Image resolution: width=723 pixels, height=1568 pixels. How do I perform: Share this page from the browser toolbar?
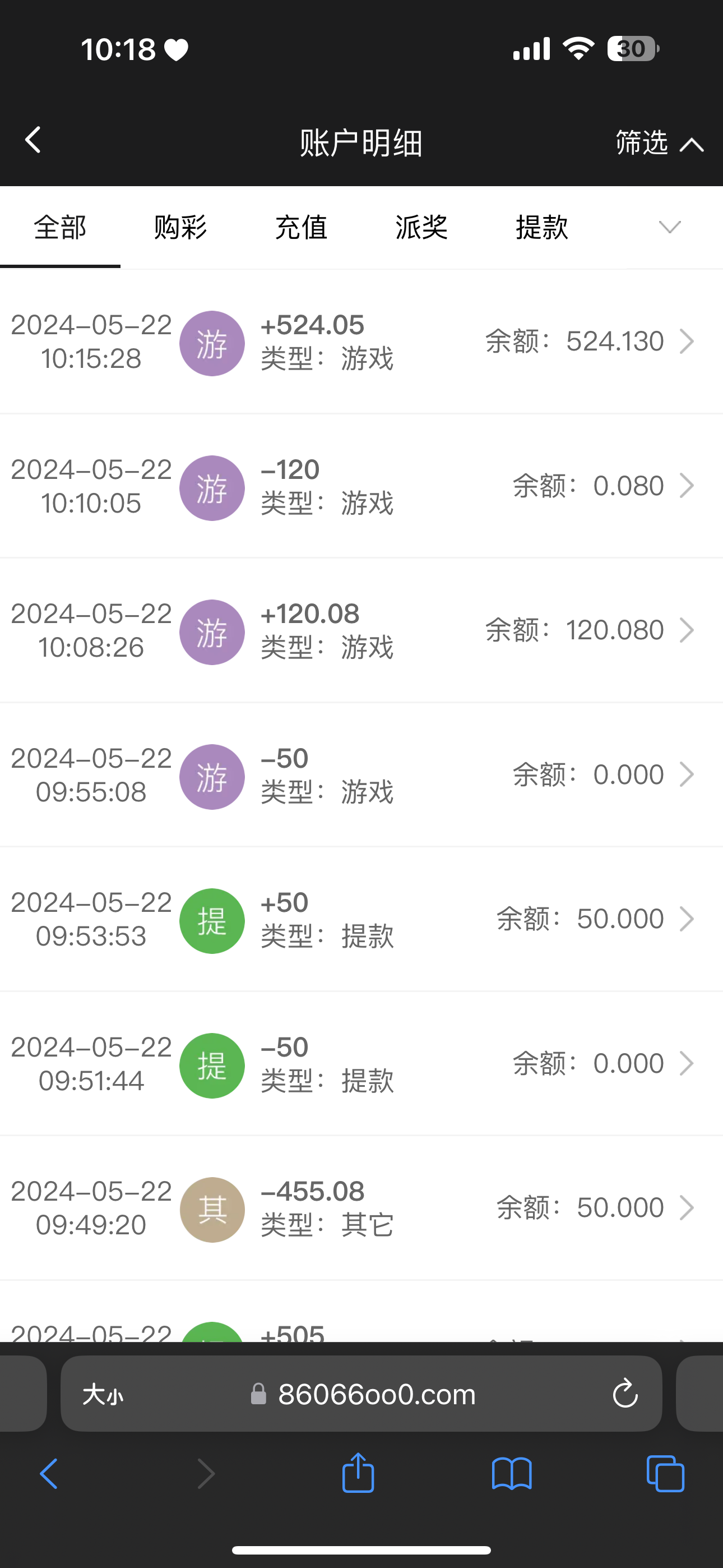pos(358,1474)
